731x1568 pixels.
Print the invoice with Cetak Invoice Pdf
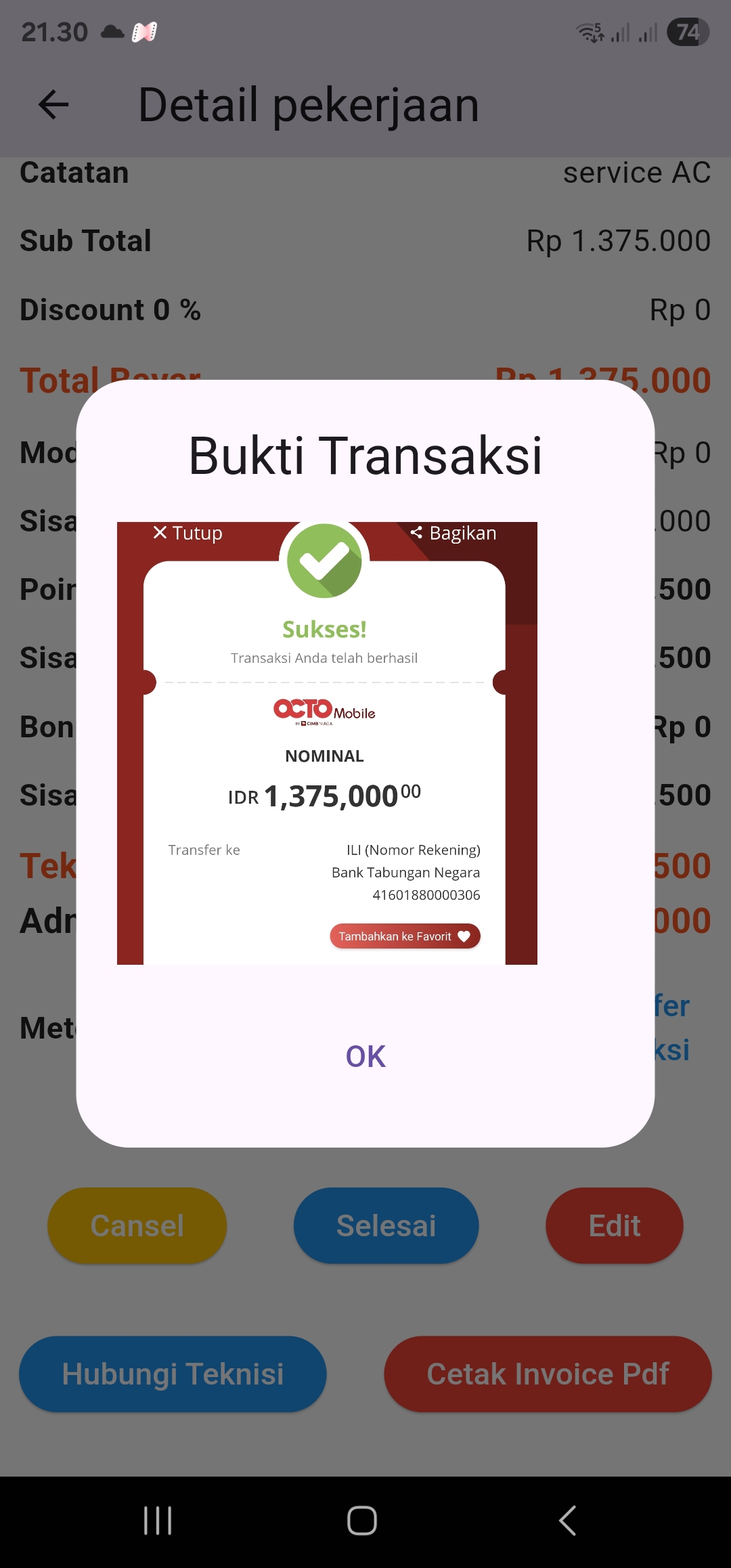pyautogui.click(x=548, y=1374)
